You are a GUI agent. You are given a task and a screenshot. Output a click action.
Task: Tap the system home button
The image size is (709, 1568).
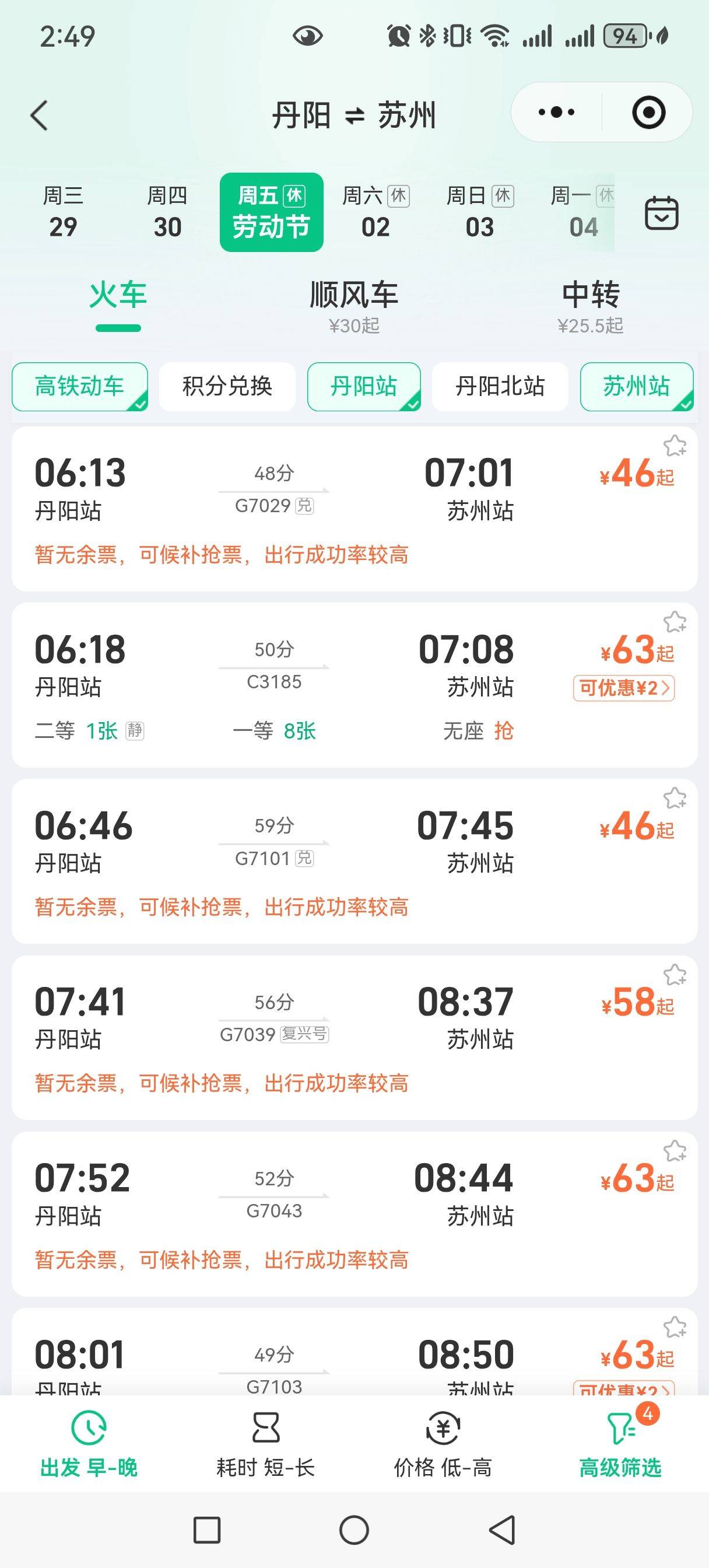pyautogui.click(x=354, y=1529)
